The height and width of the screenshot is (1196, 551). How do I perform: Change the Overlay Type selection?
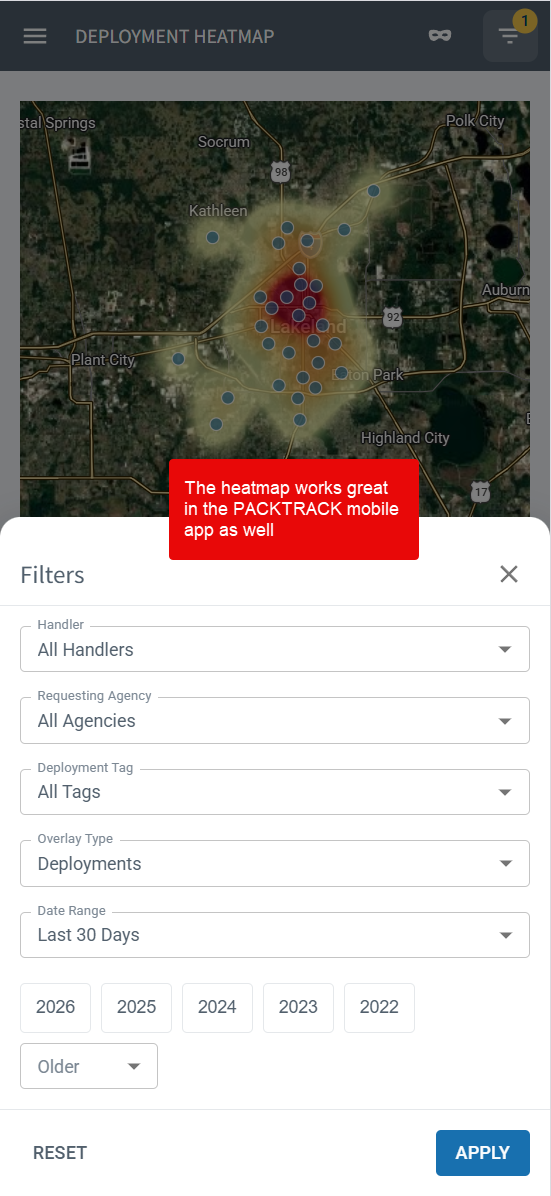coord(275,863)
